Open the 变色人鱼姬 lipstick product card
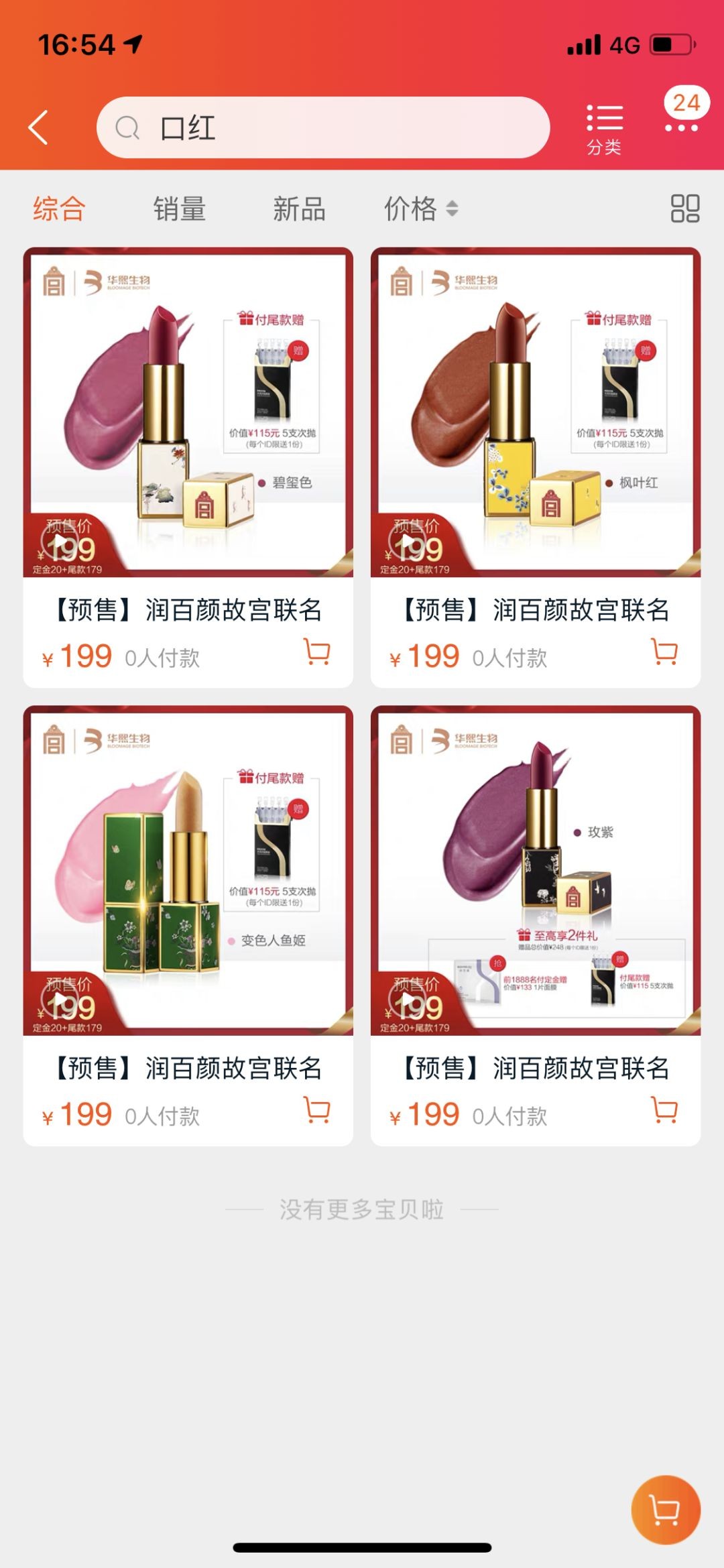The image size is (724, 1568). (188, 870)
